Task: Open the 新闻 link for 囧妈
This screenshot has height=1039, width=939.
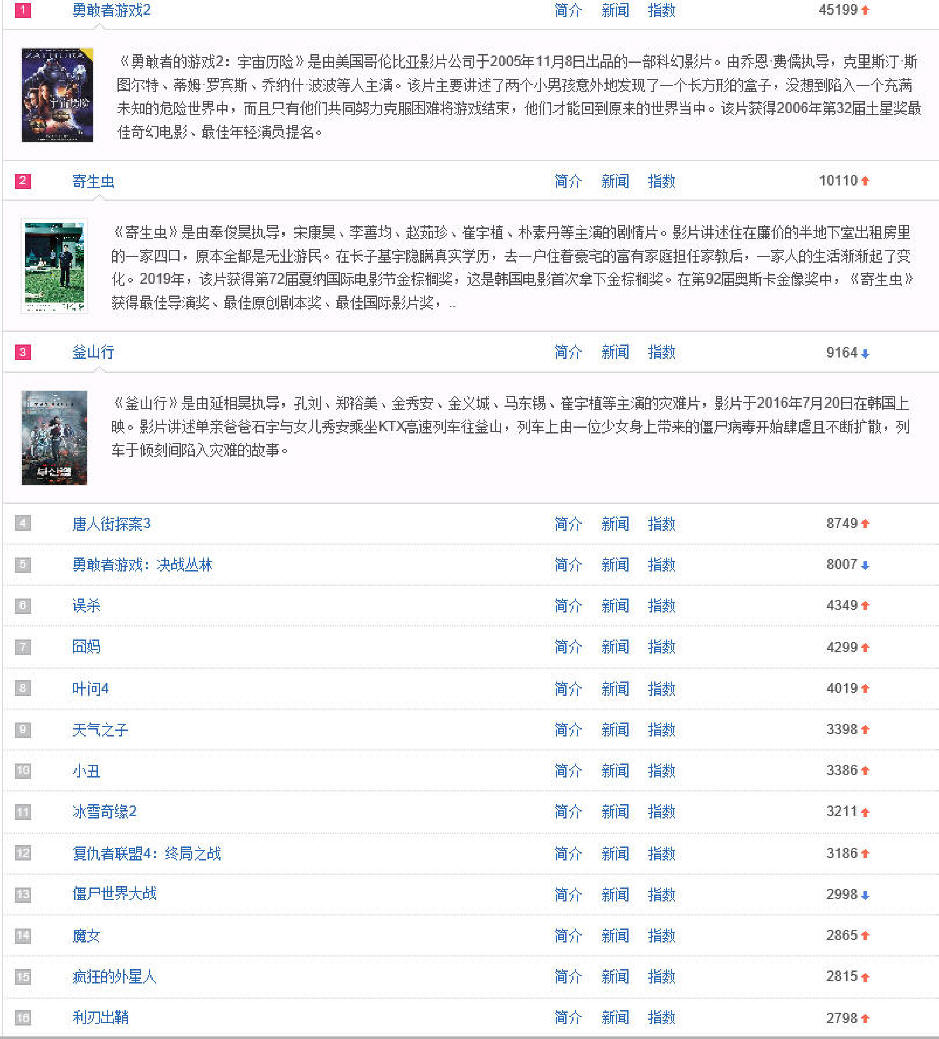Action: [615, 647]
